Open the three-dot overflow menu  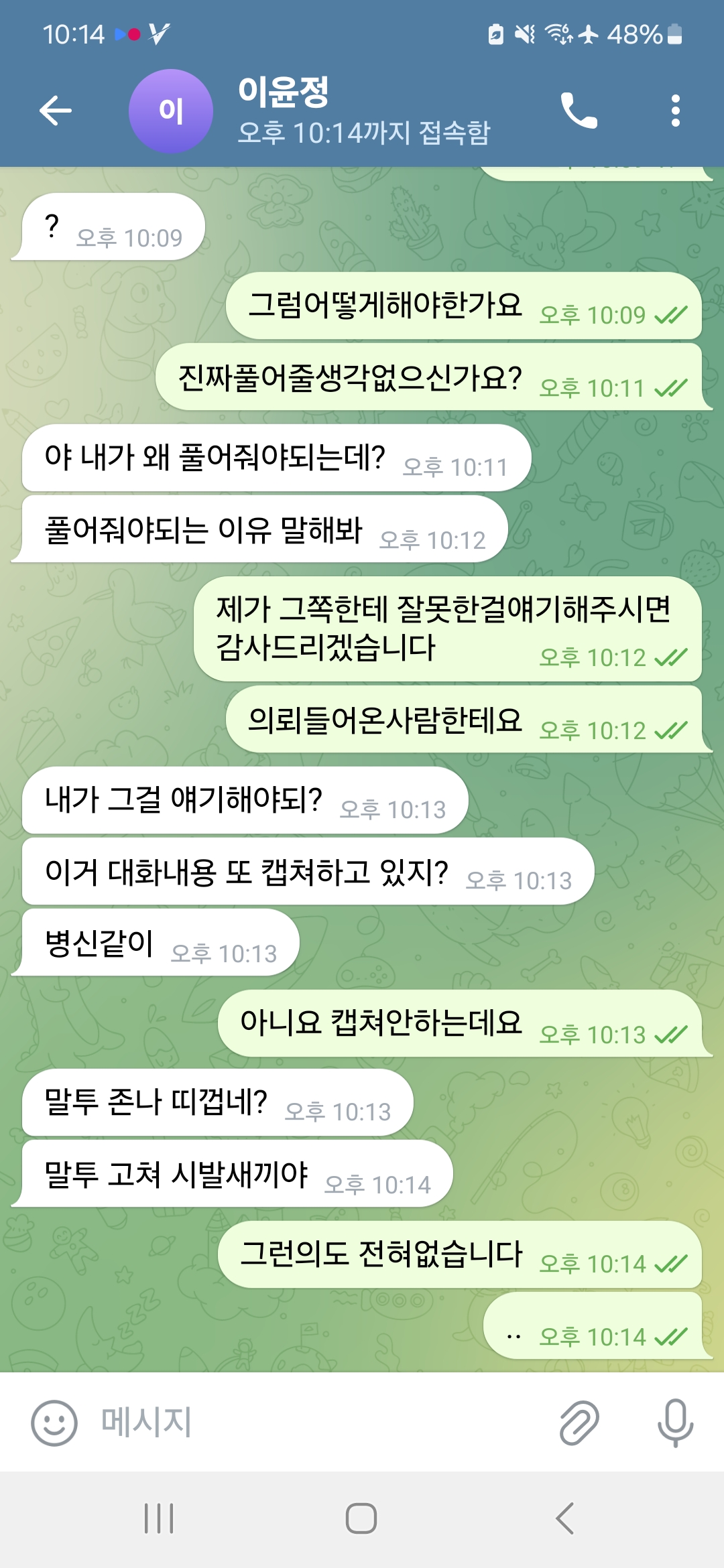click(x=675, y=111)
